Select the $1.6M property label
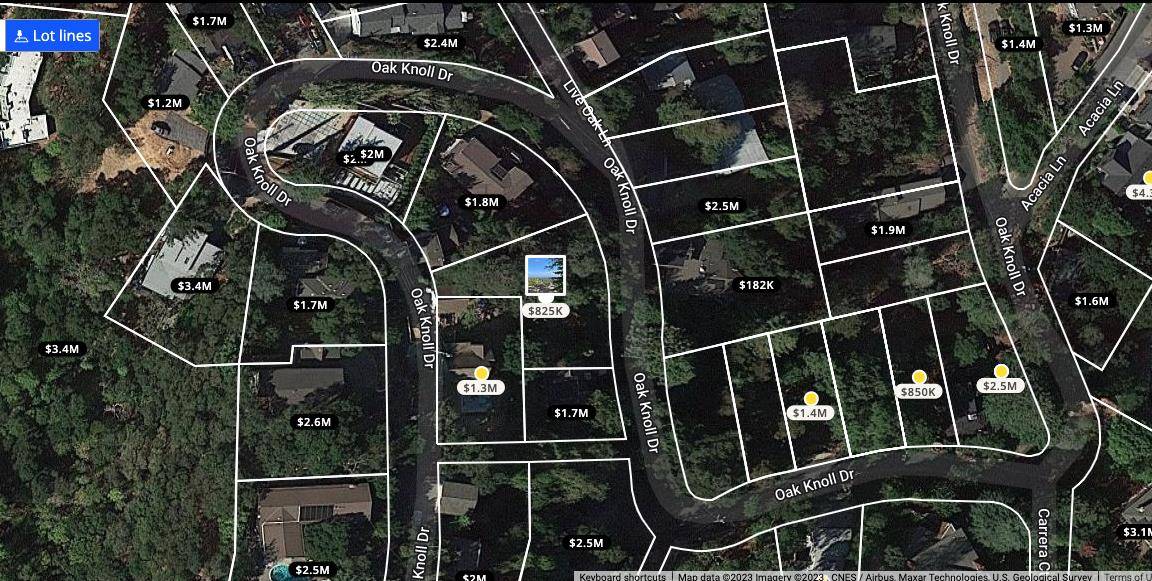The image size is (1152, 581). tap(1091, 301)
